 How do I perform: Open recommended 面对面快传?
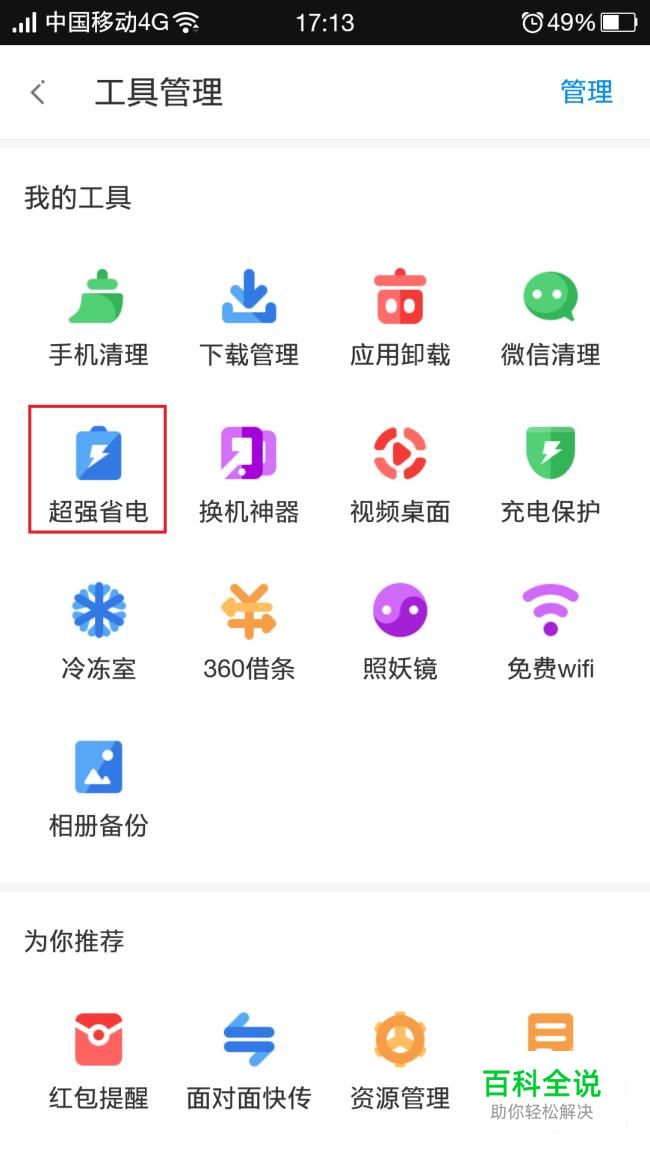[x=249, y=1061]
